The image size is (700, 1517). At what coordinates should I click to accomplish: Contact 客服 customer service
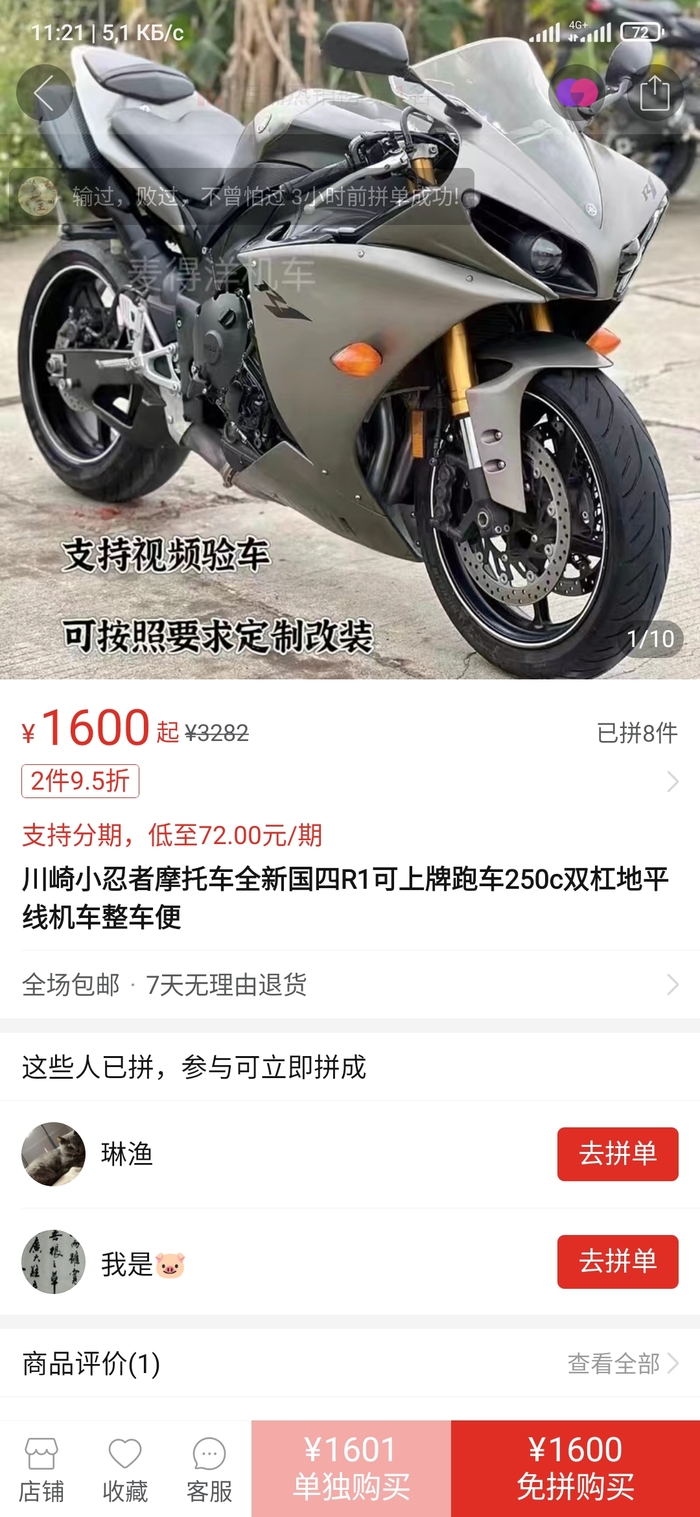click(x=209, y=1470)
